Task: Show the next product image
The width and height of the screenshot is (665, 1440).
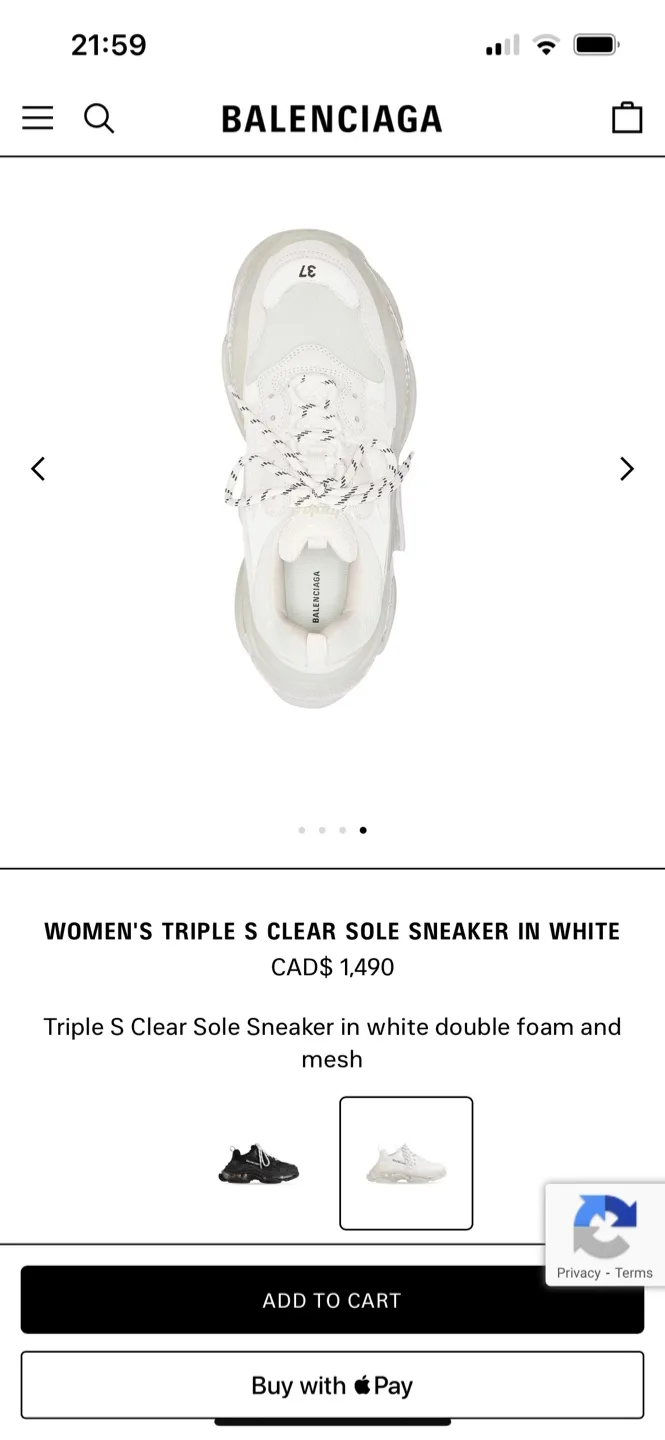Action: 626,468
